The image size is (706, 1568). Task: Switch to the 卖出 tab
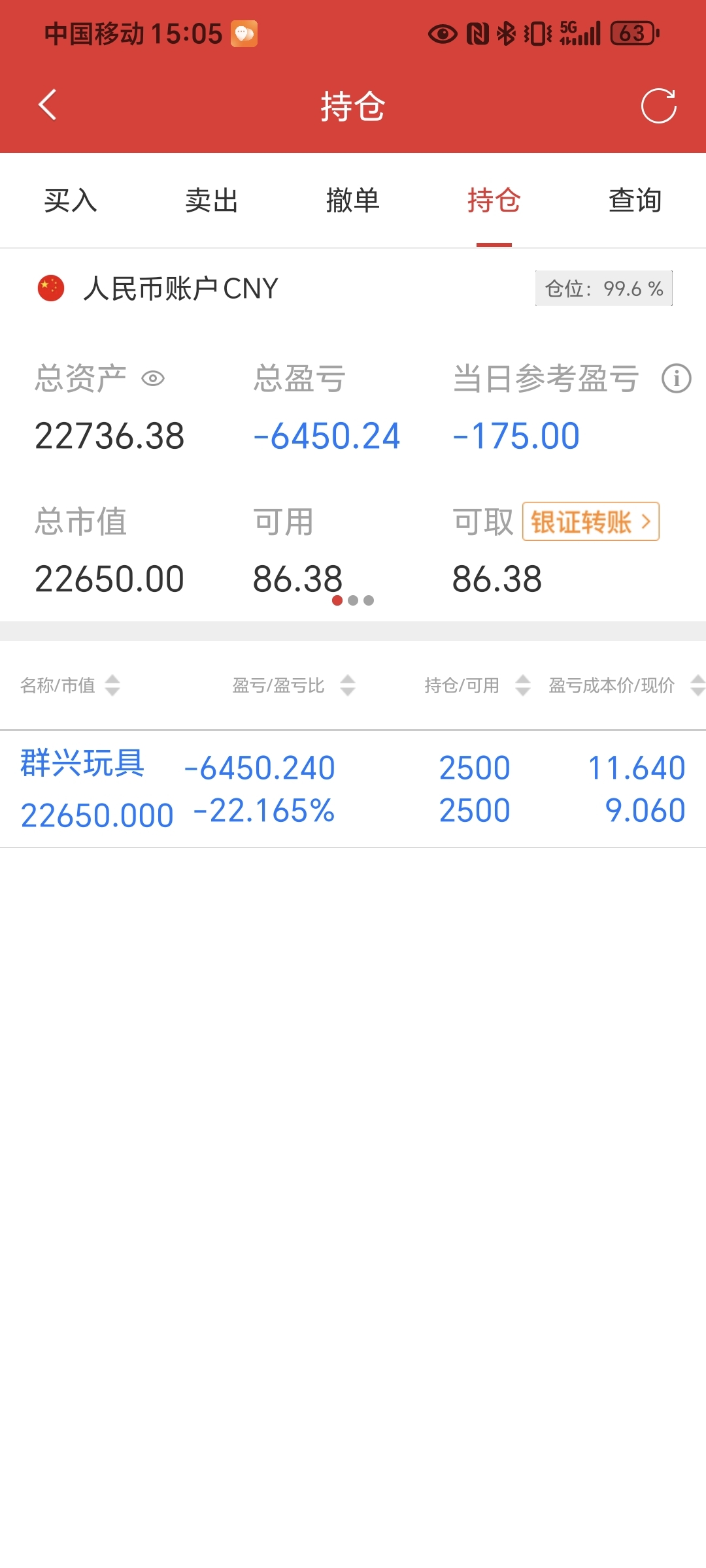[x=212, y=201]
